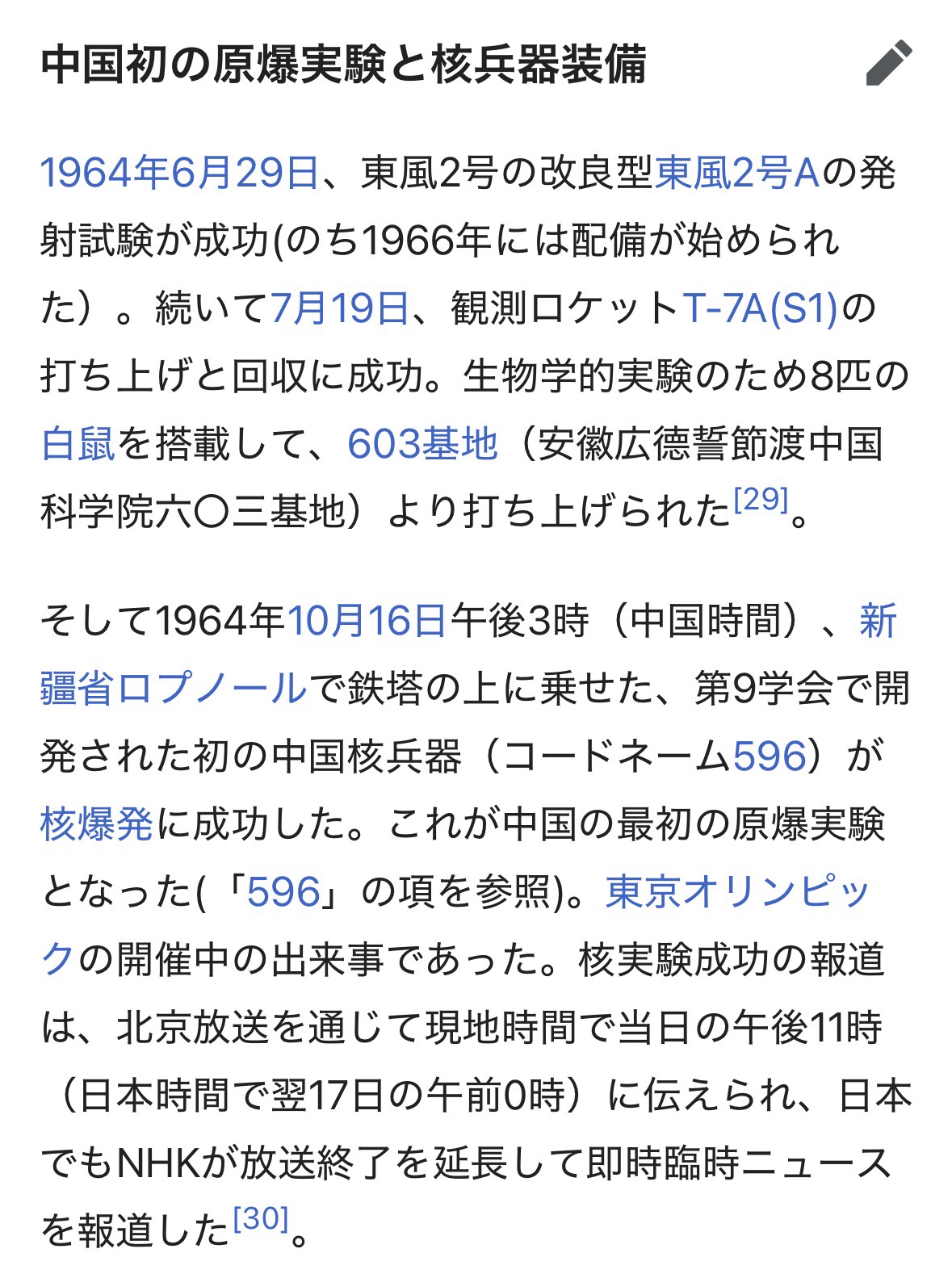
Task: Open the 10月16日 date link
Action: (367, 622)
